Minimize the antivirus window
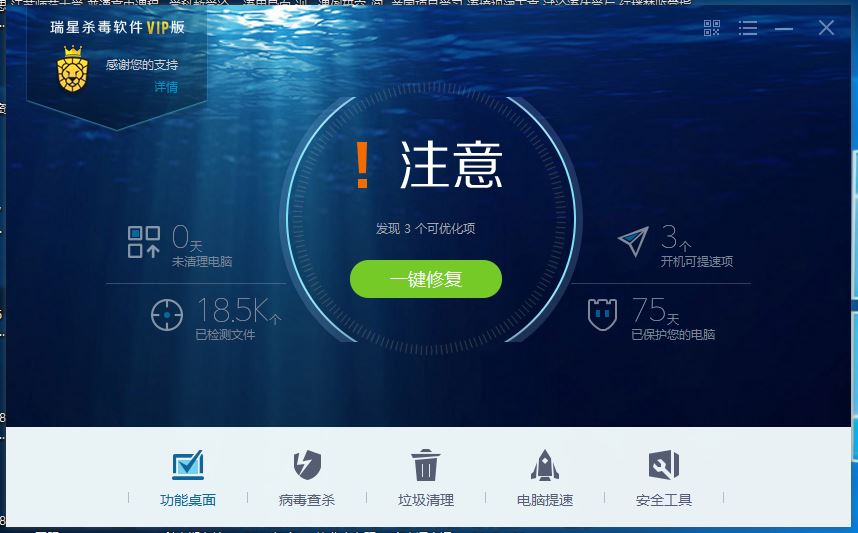 (x=784, y=28)
